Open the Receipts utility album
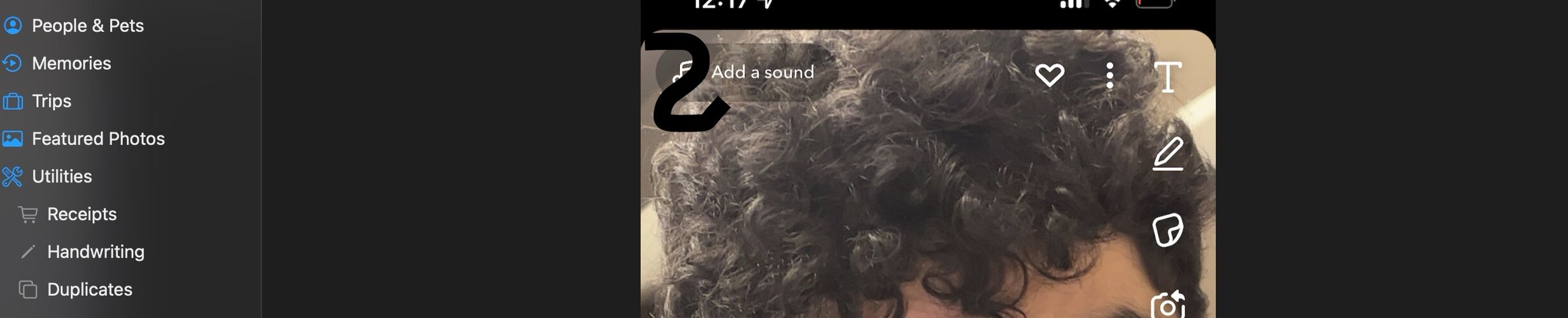1568x318 pixels. click(82, 214)
